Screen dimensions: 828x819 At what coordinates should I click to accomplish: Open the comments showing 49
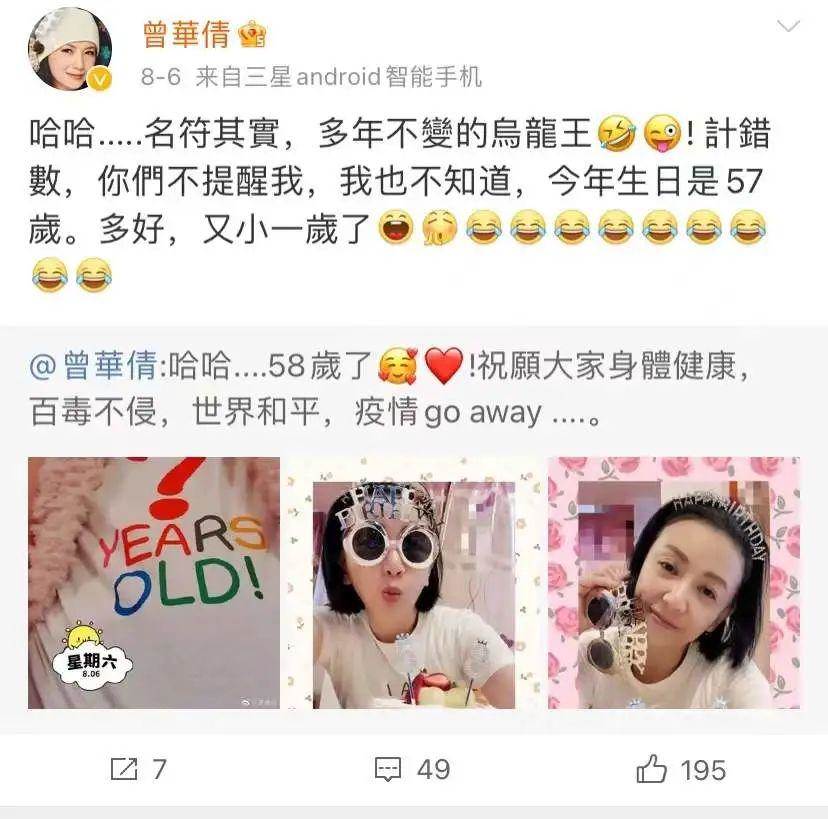[x=412, y=769]
